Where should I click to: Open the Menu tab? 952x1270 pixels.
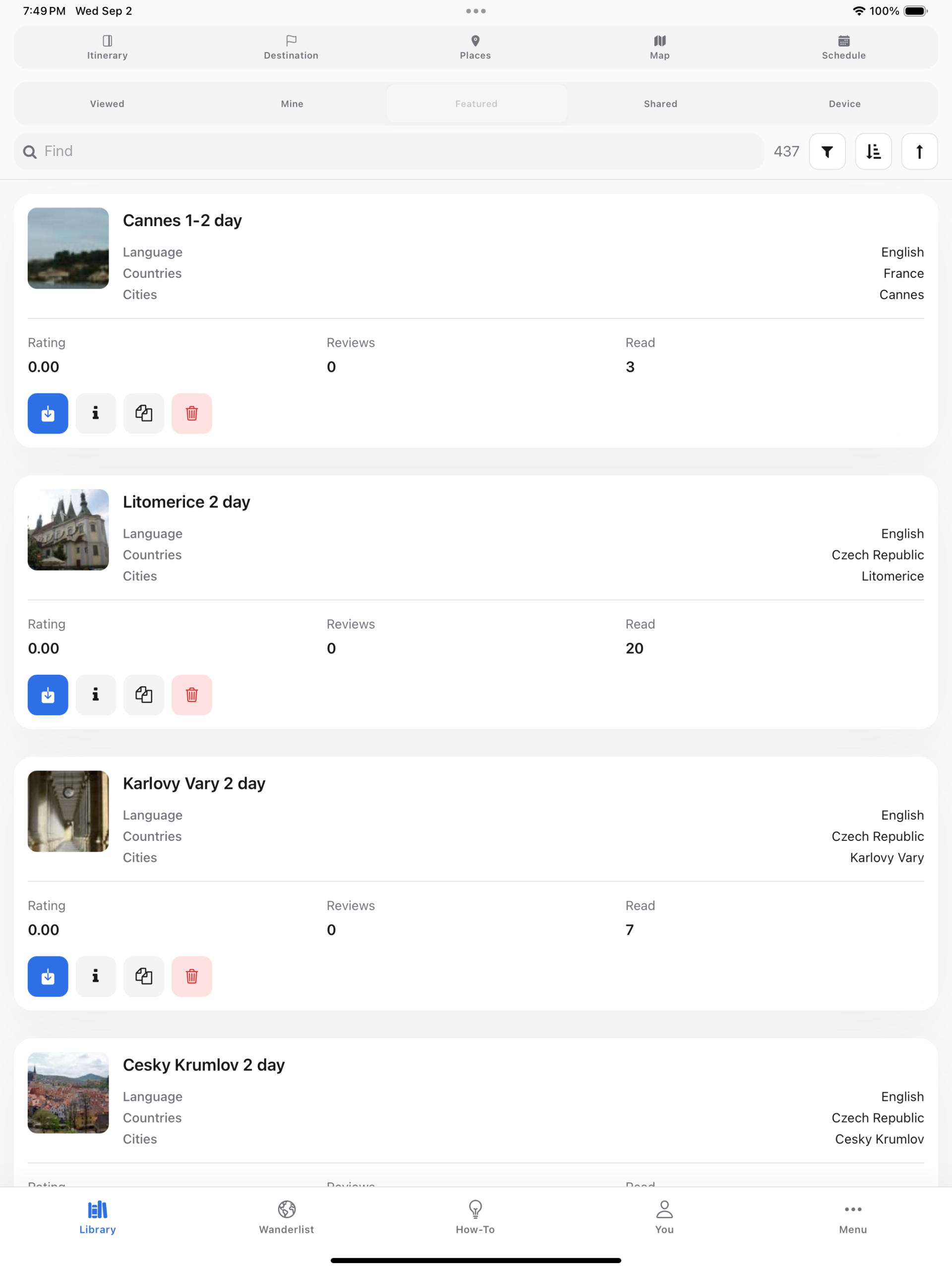[x=853, y=1216]
